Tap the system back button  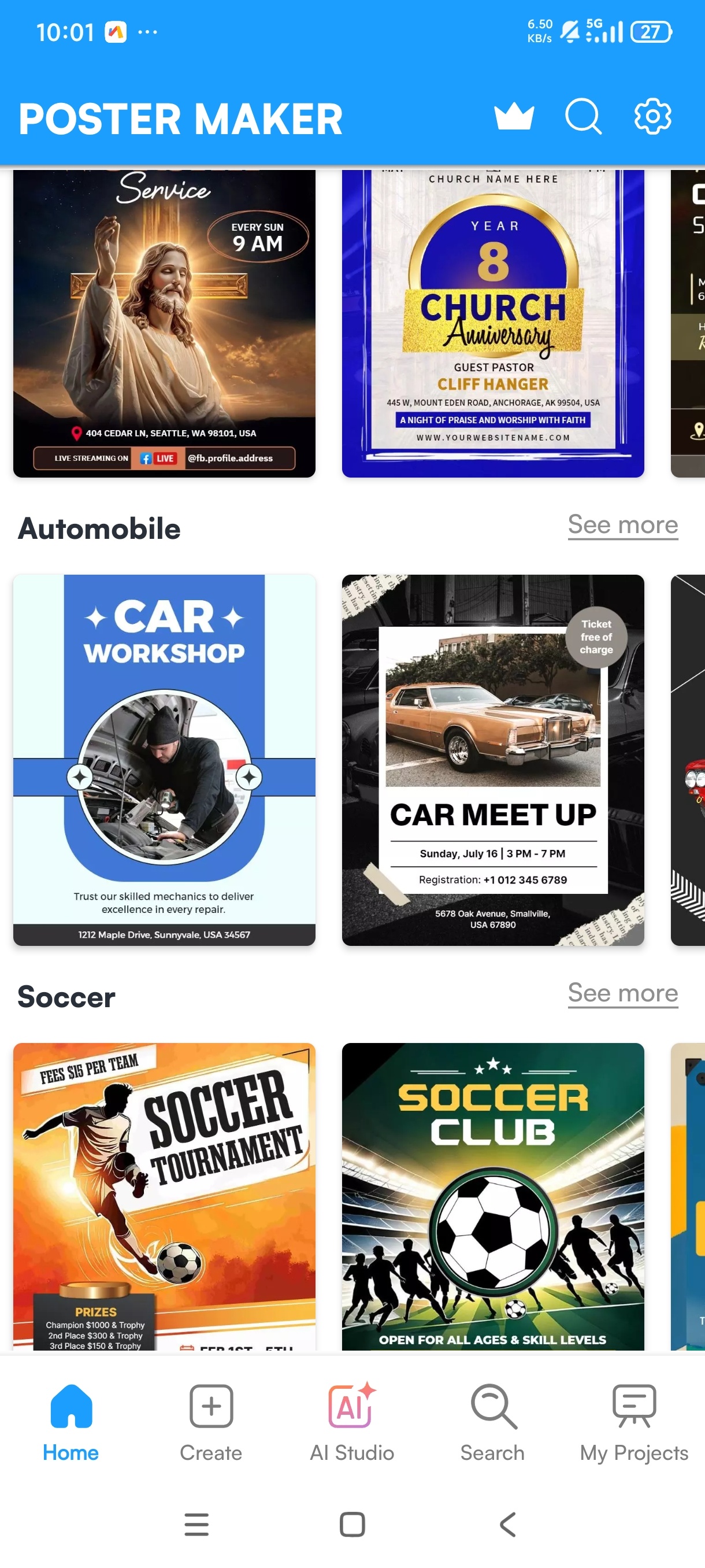point(507,1524)
